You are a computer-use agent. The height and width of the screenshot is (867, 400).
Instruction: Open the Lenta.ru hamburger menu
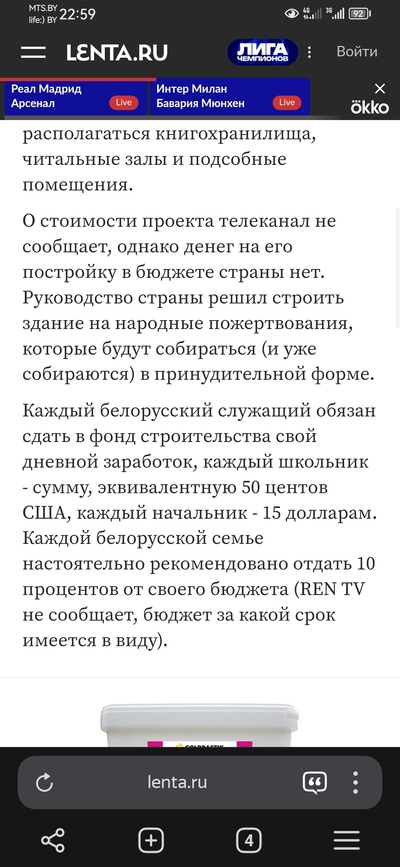coord(33,53)
